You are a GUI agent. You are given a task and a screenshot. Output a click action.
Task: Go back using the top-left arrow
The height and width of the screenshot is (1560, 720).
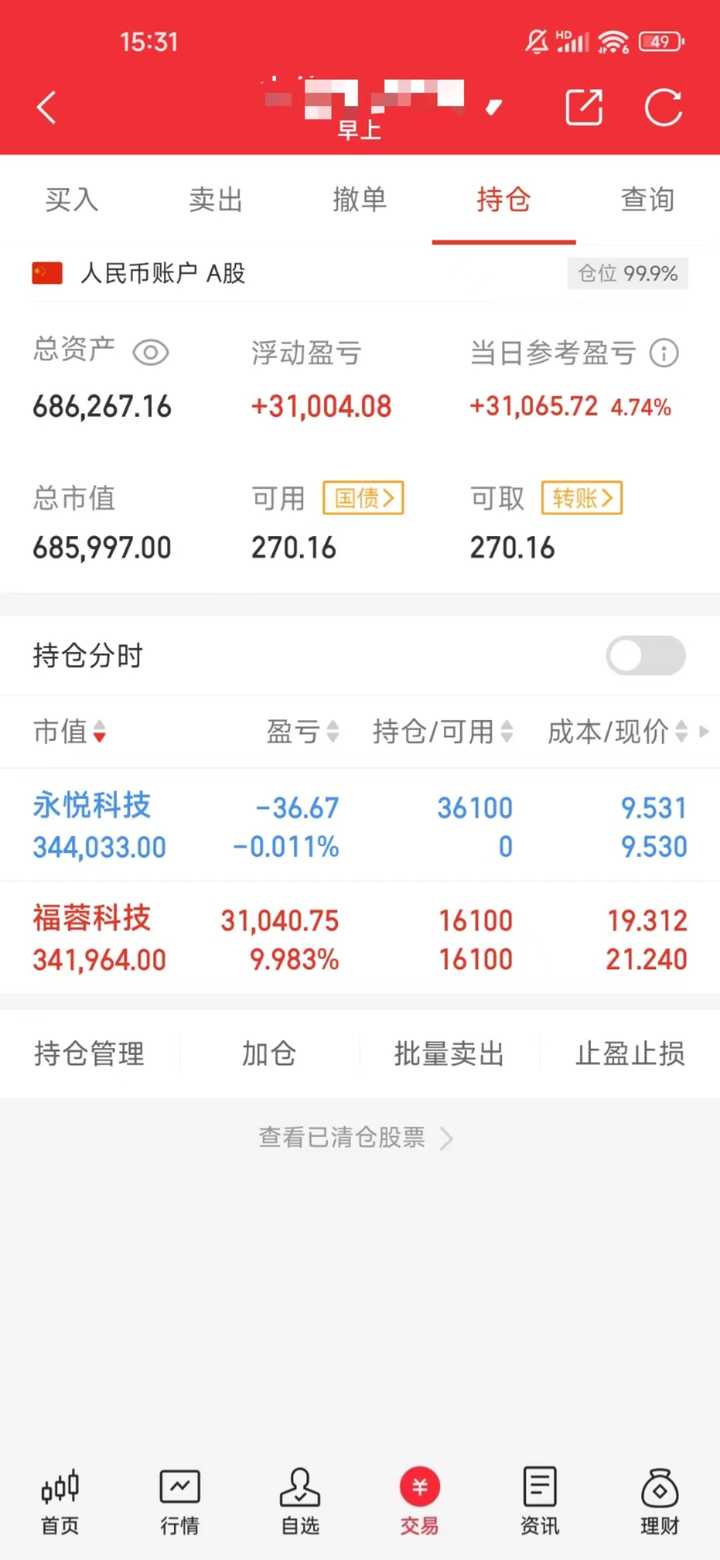click(47, 107)
